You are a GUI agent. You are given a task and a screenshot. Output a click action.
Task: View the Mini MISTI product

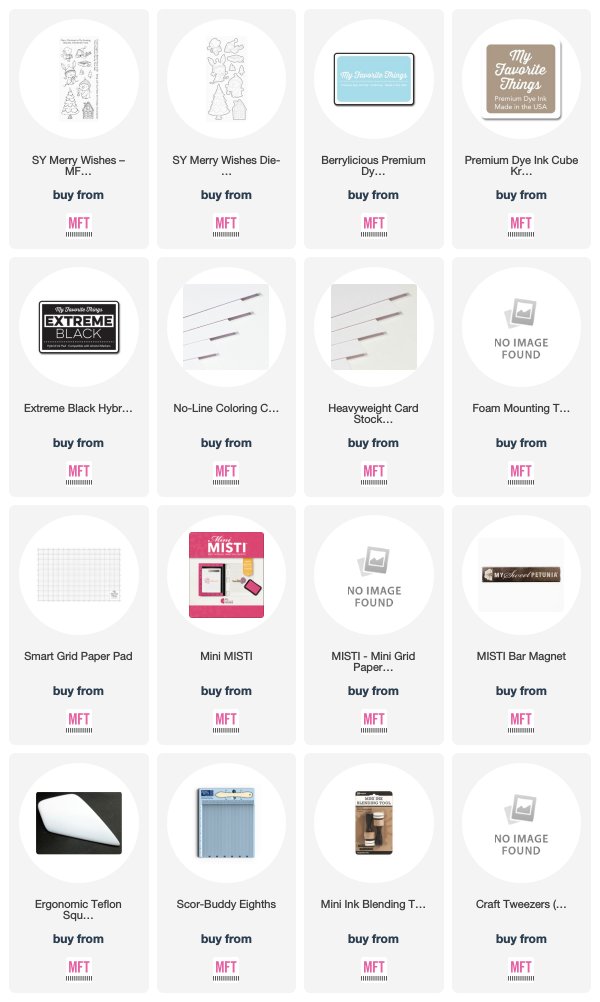pyautogui.click(x=226, y=624)
